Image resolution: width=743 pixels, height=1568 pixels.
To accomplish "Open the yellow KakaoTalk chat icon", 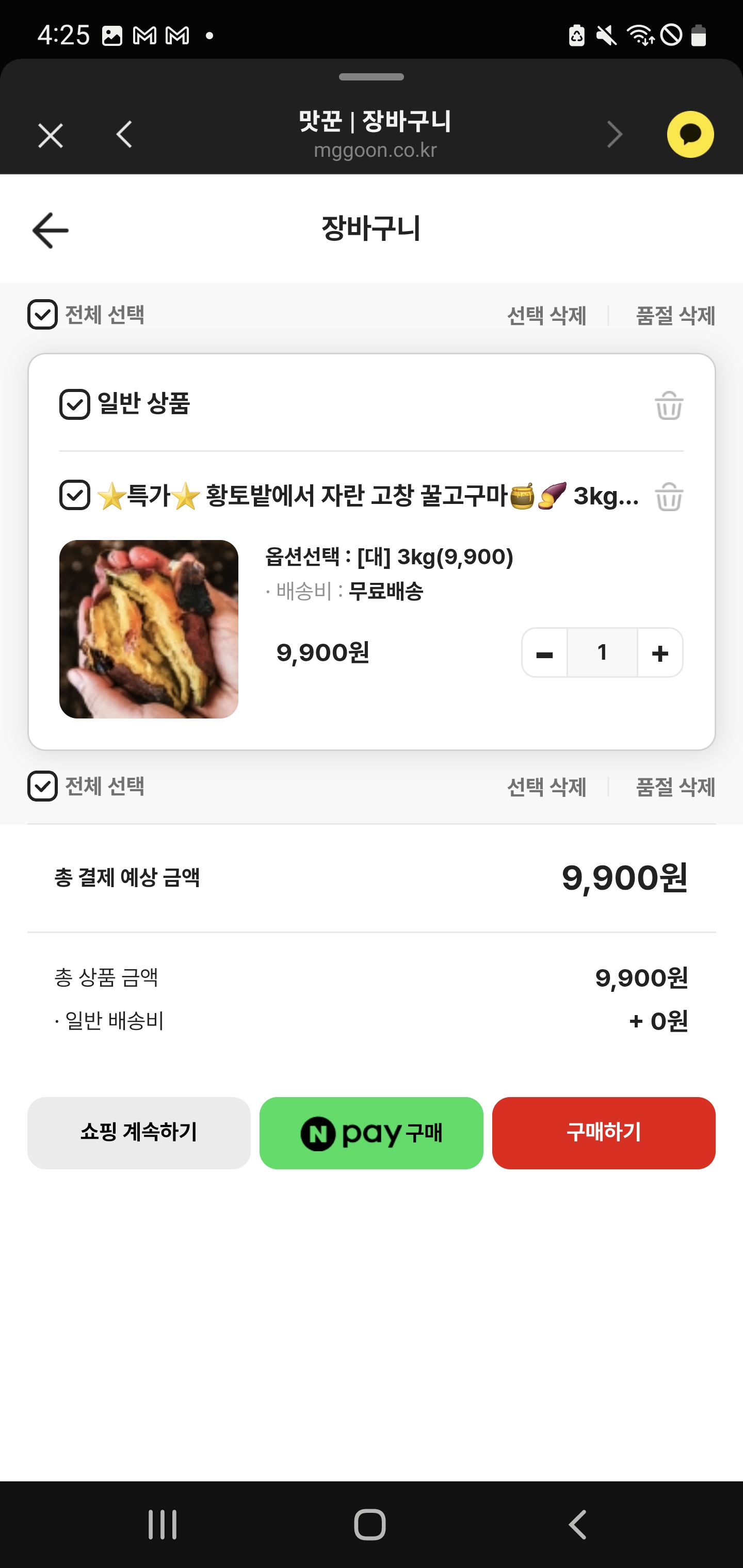I will [x=690, y=135].
